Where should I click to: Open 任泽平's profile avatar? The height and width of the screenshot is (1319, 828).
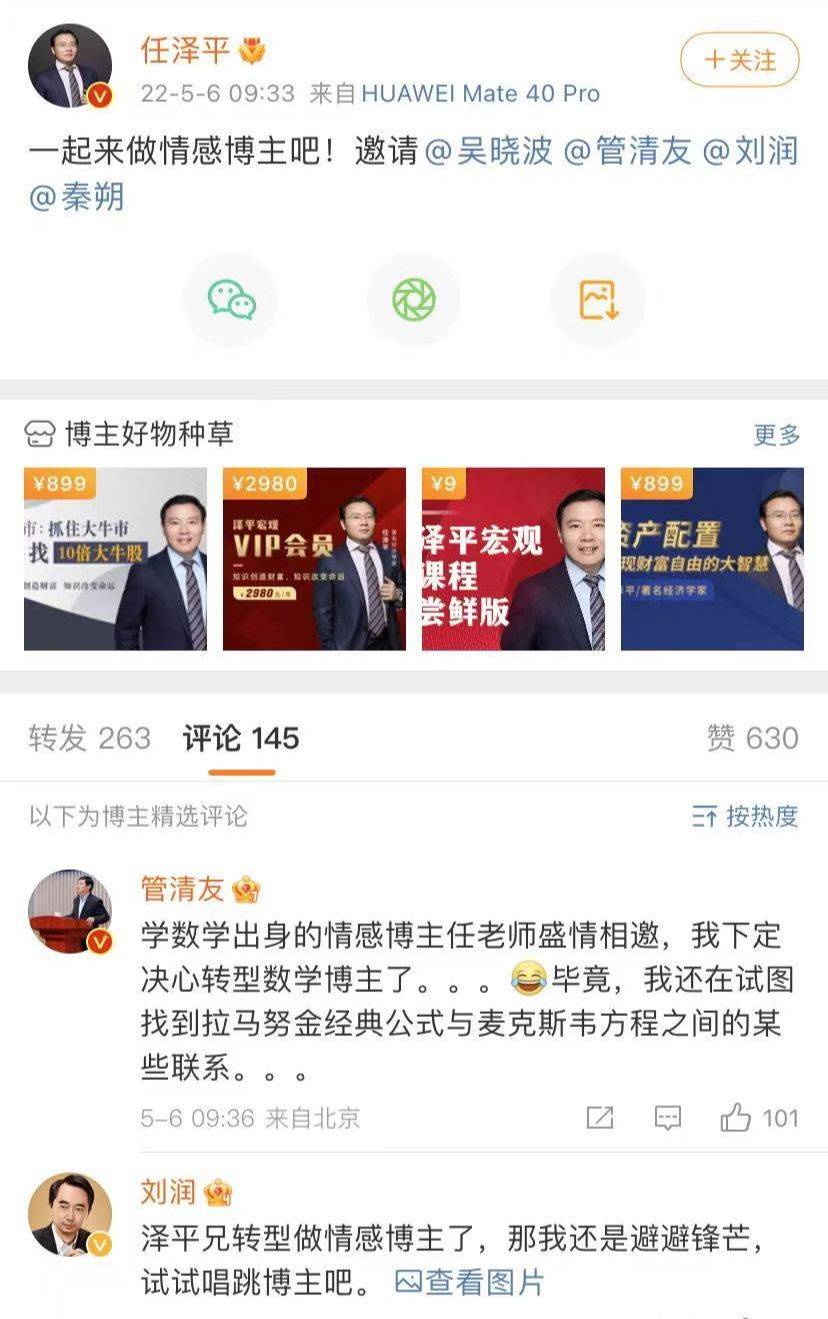[70, 66]
